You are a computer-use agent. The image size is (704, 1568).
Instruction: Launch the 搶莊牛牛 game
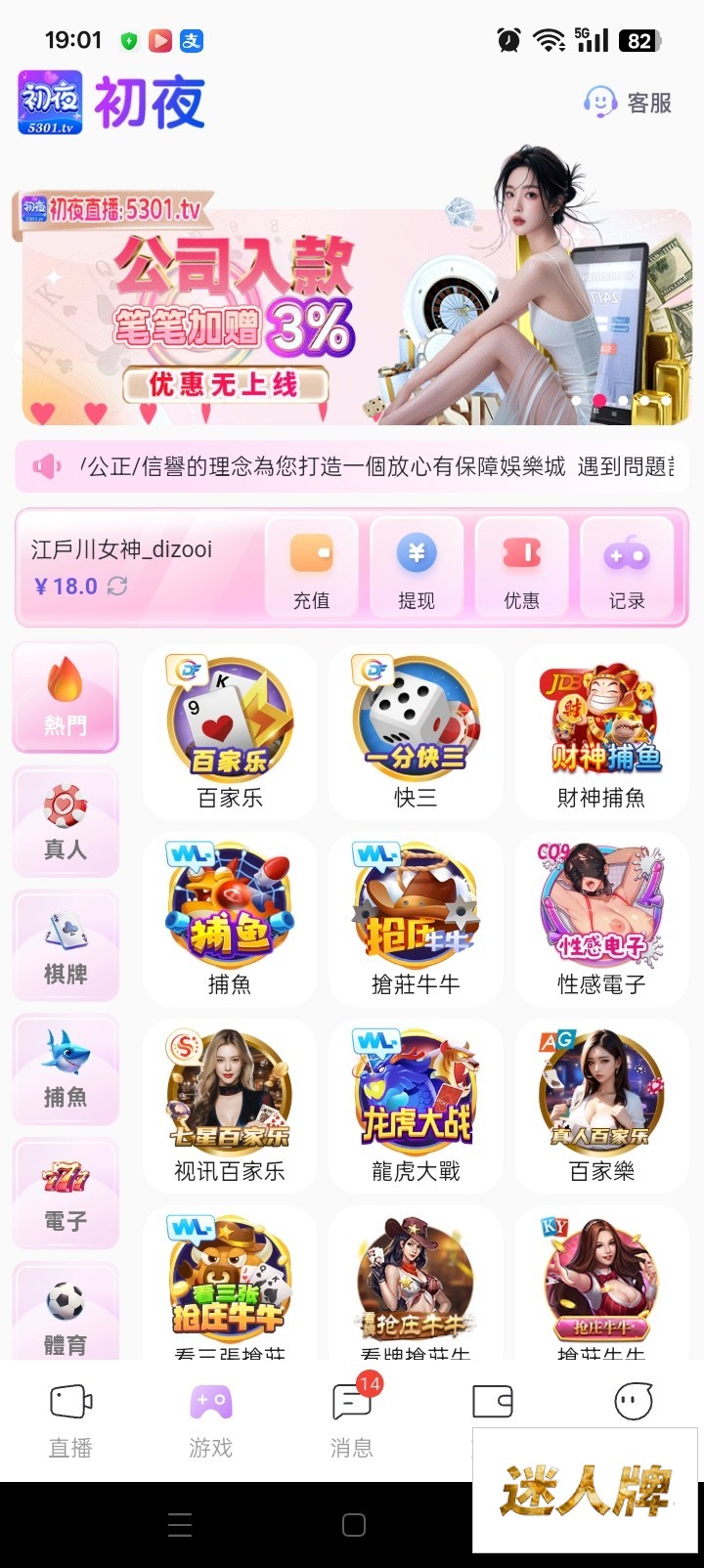coord(416,919)
